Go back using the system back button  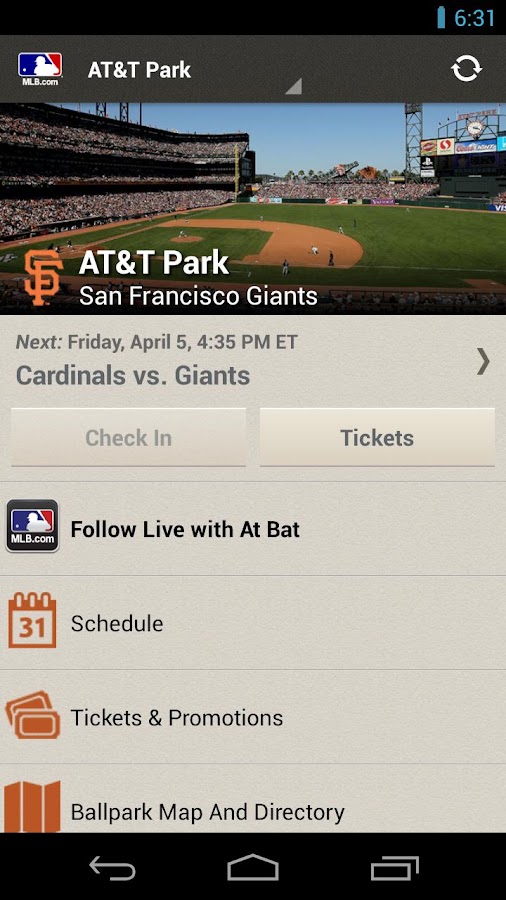pos(112,867)
